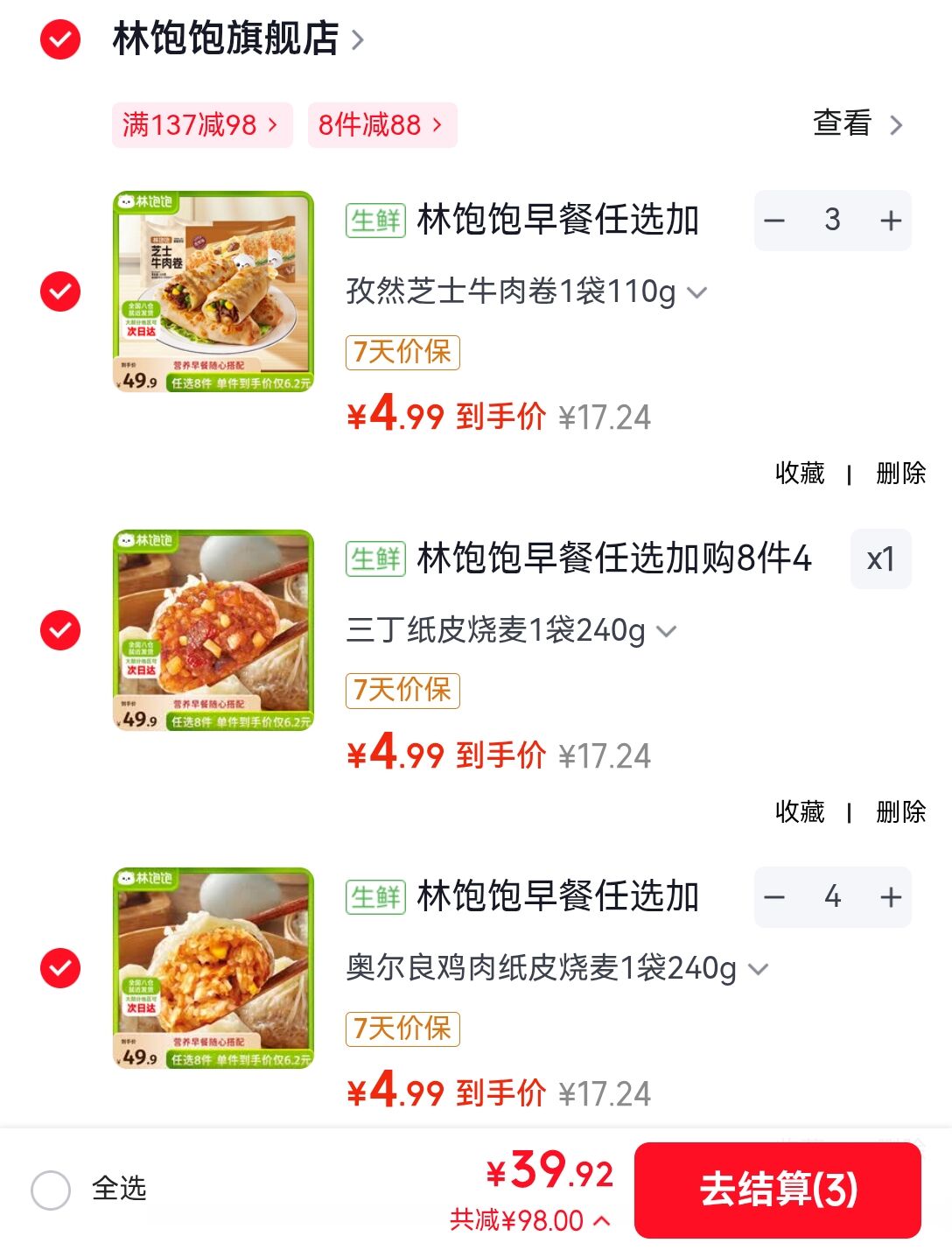Open the 奥尔良鸡肉纸皮烧麦 product image
The width and height of the screenshot is (952, 1250).
(213, 968)
